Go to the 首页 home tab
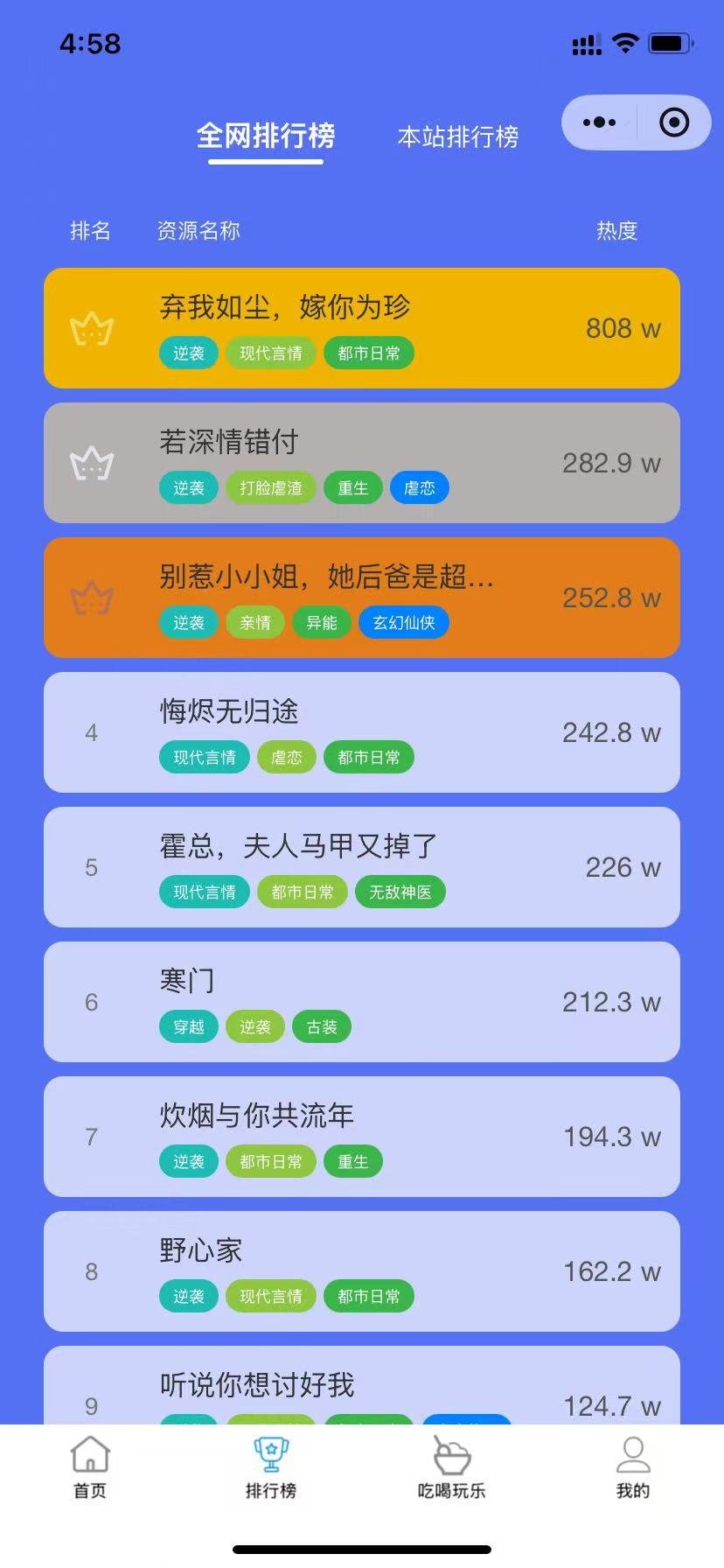Image resolution: width=724 pixels, height=1568 pixels. (x=90, y=1466)
